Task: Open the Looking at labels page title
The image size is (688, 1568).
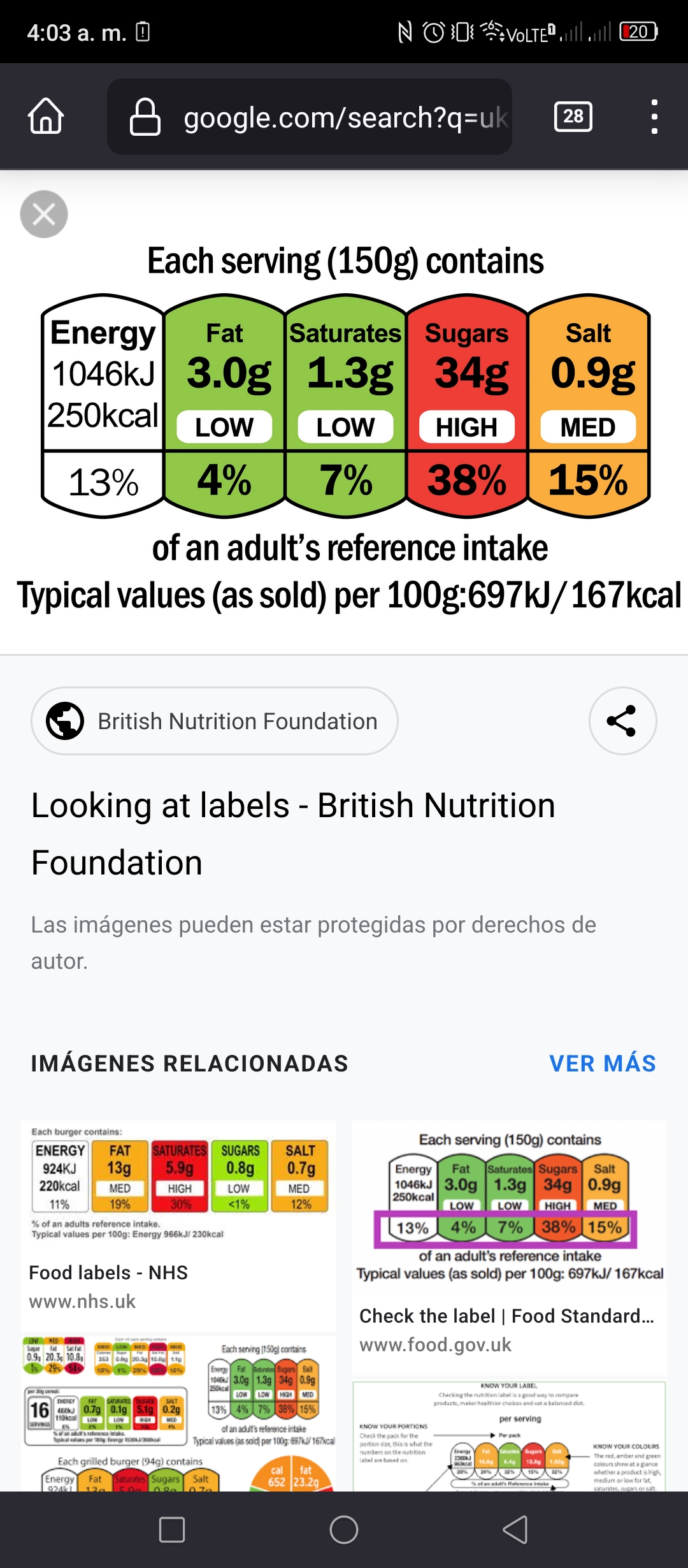Action: (x=293, y=834)
